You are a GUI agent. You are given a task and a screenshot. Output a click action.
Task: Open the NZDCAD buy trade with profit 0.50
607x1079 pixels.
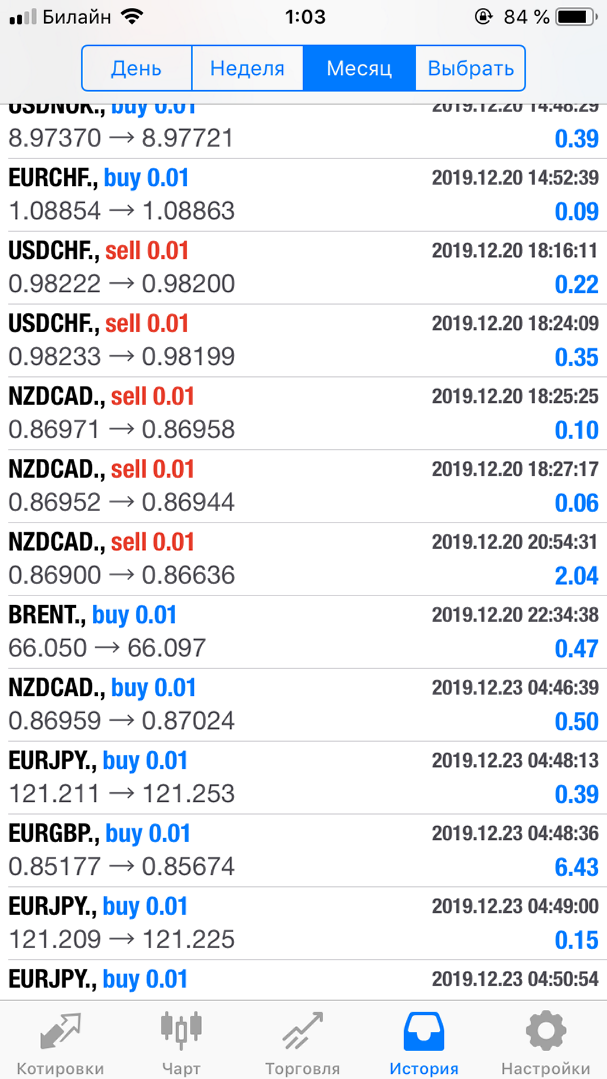point(304,705)
